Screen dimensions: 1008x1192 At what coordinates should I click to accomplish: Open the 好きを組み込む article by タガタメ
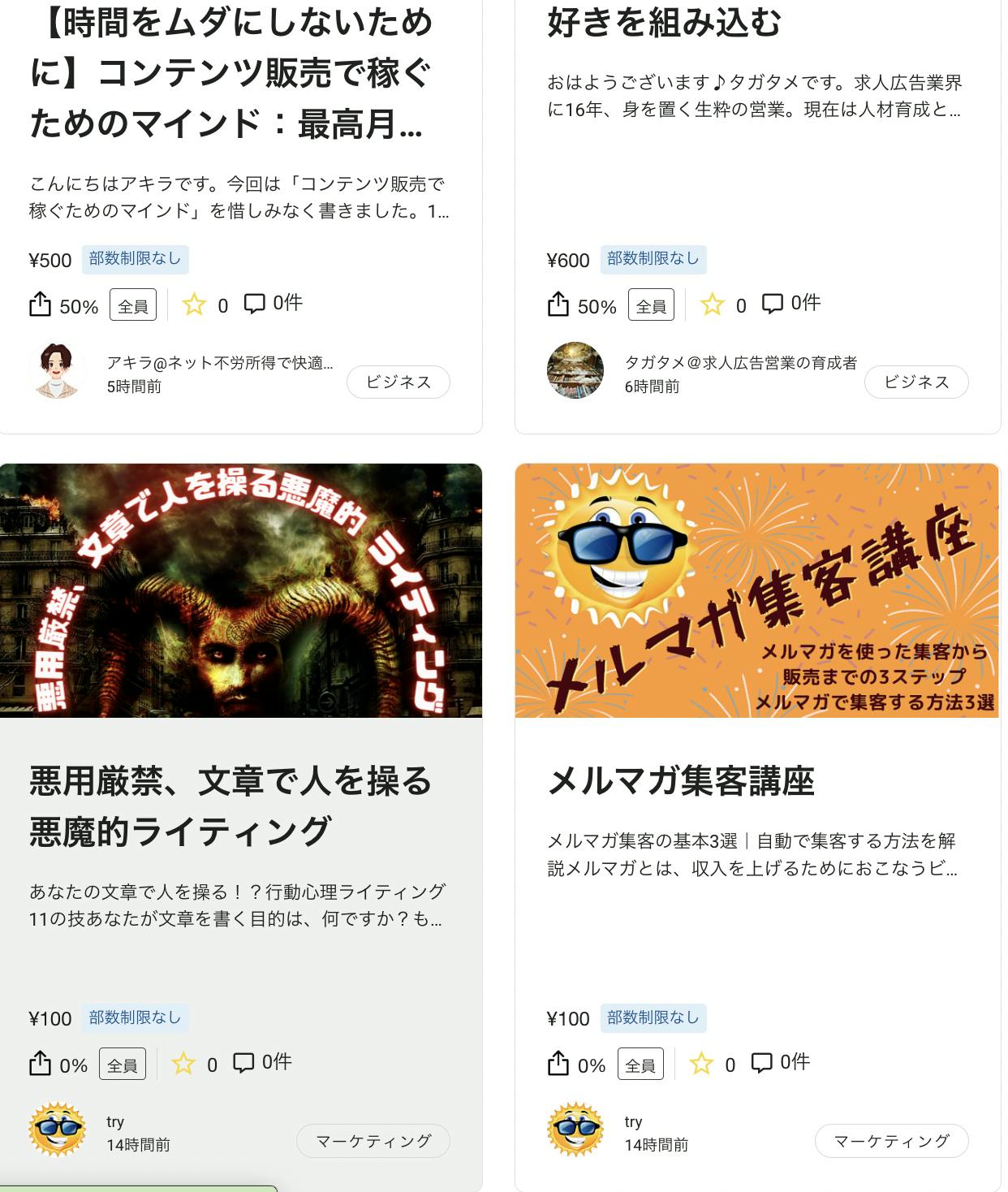pyautogui.click(x=664, y=23)
